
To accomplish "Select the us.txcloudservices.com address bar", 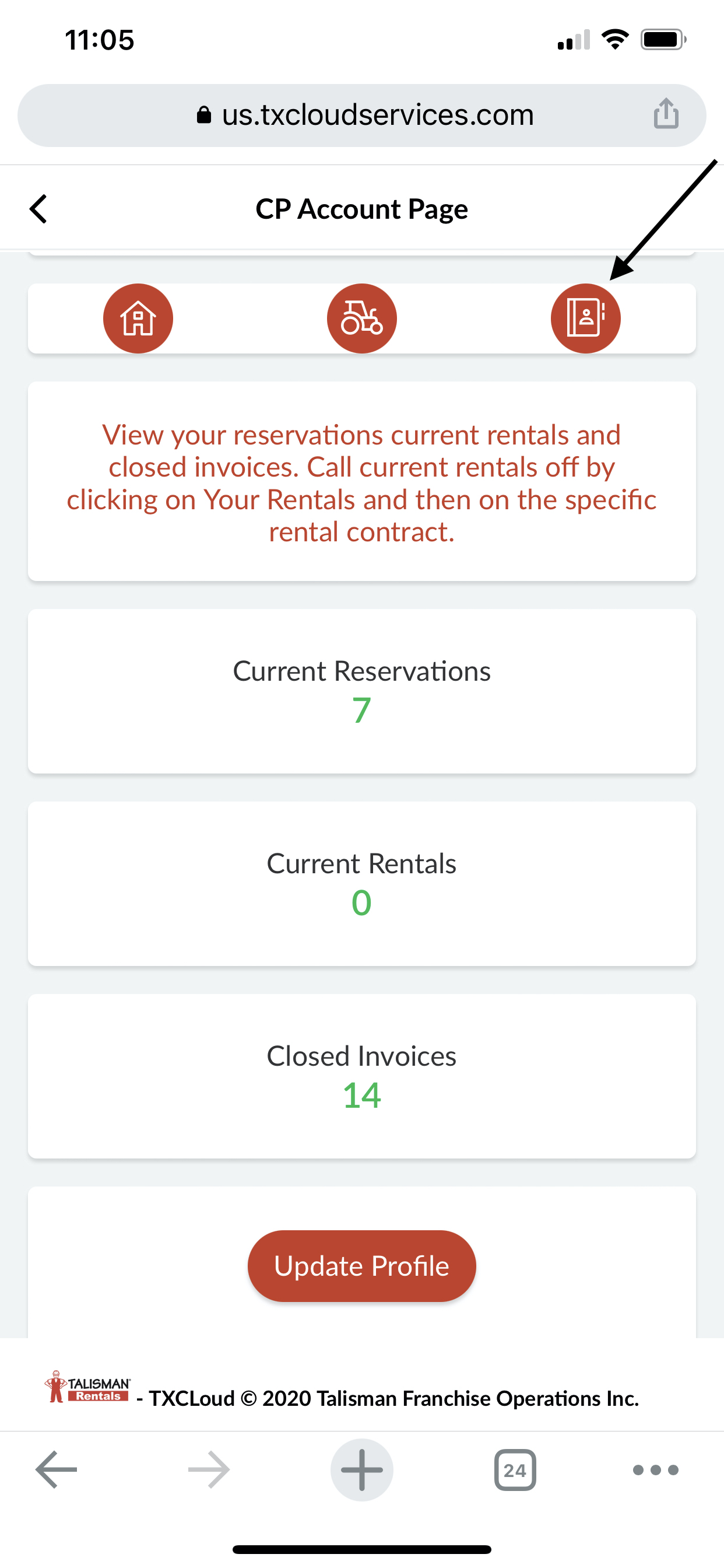I will coord(365,115).
